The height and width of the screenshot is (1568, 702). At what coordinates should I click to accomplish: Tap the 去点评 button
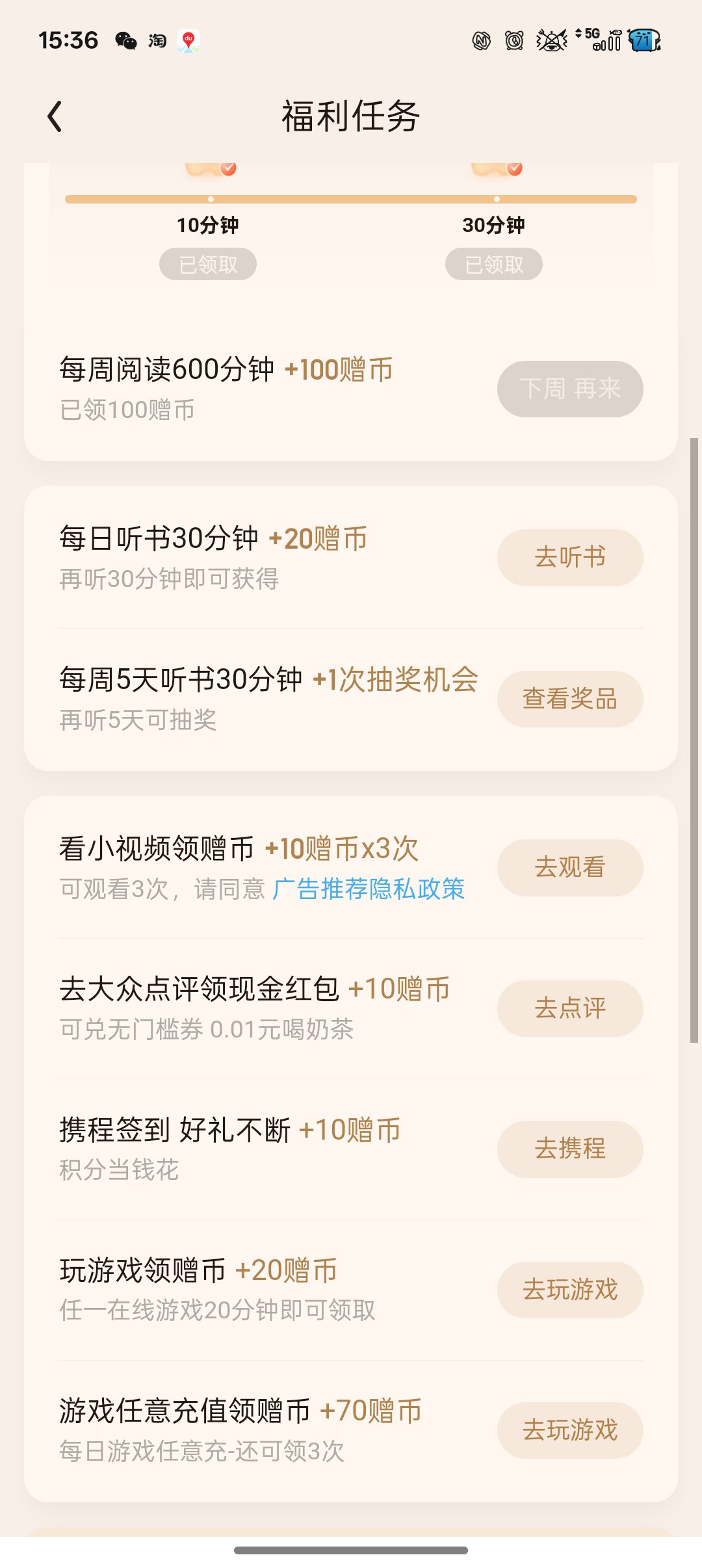pyautogui.click(x=570, y=1008)
